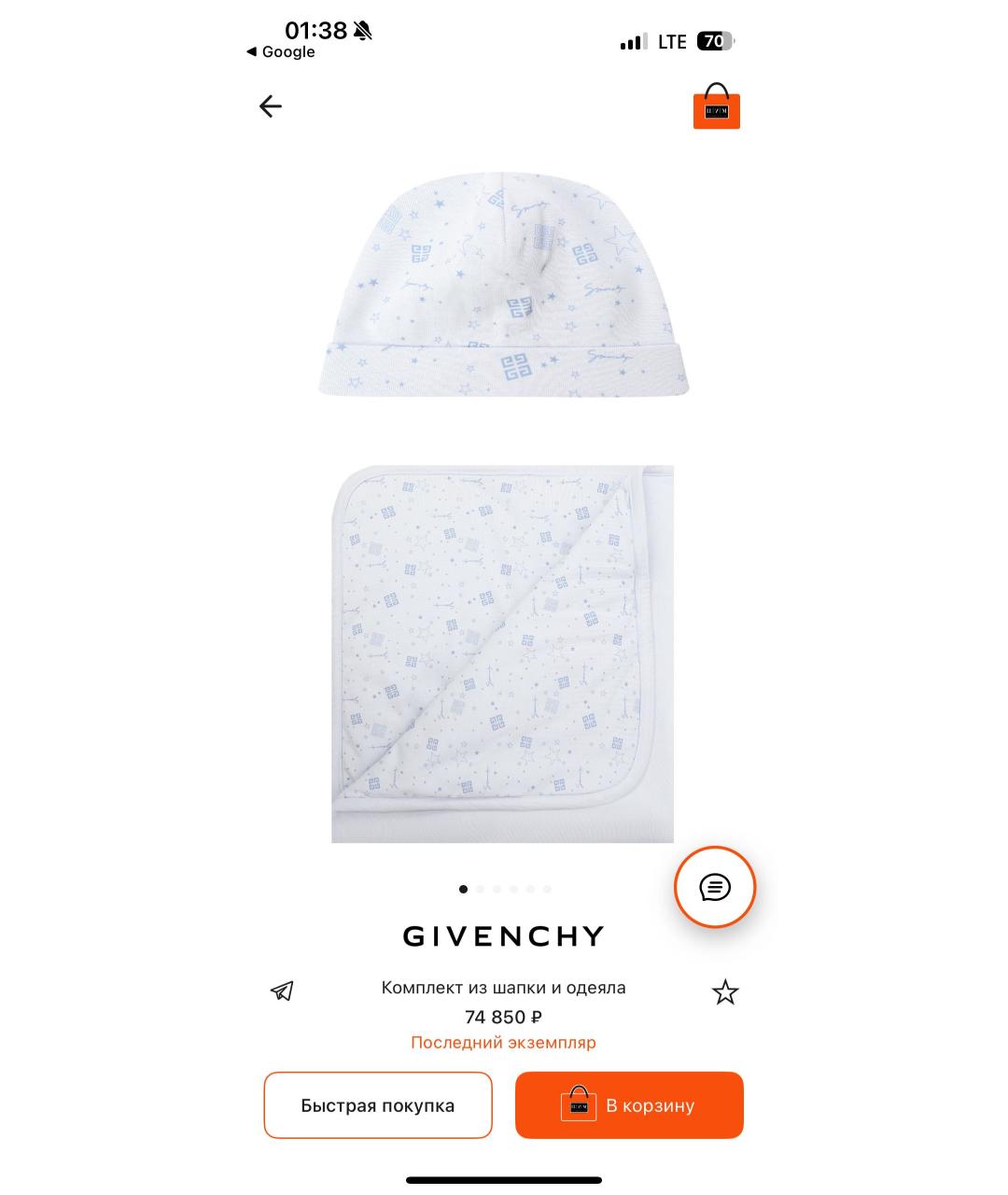This screenshot has height=1195, width=1008.
Task: Open the chat support bubble
Action: click(x=715, y=887)
